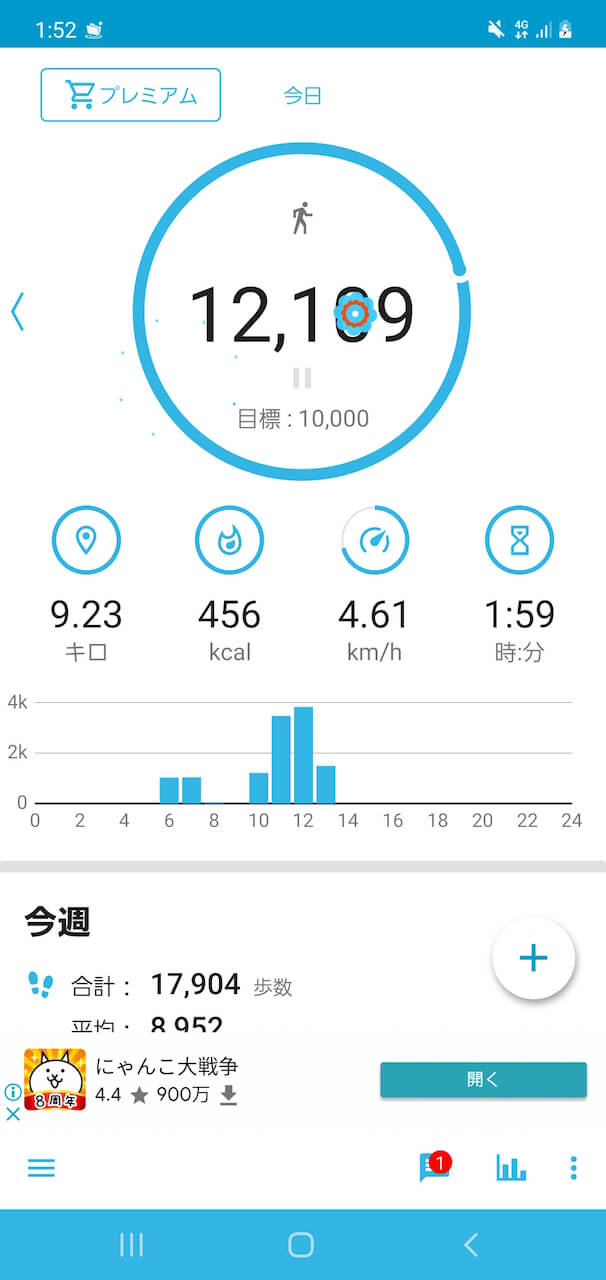Open the three-dot overflow menu
This screenshot has height=1280, width=606.
pos(573,1168)
